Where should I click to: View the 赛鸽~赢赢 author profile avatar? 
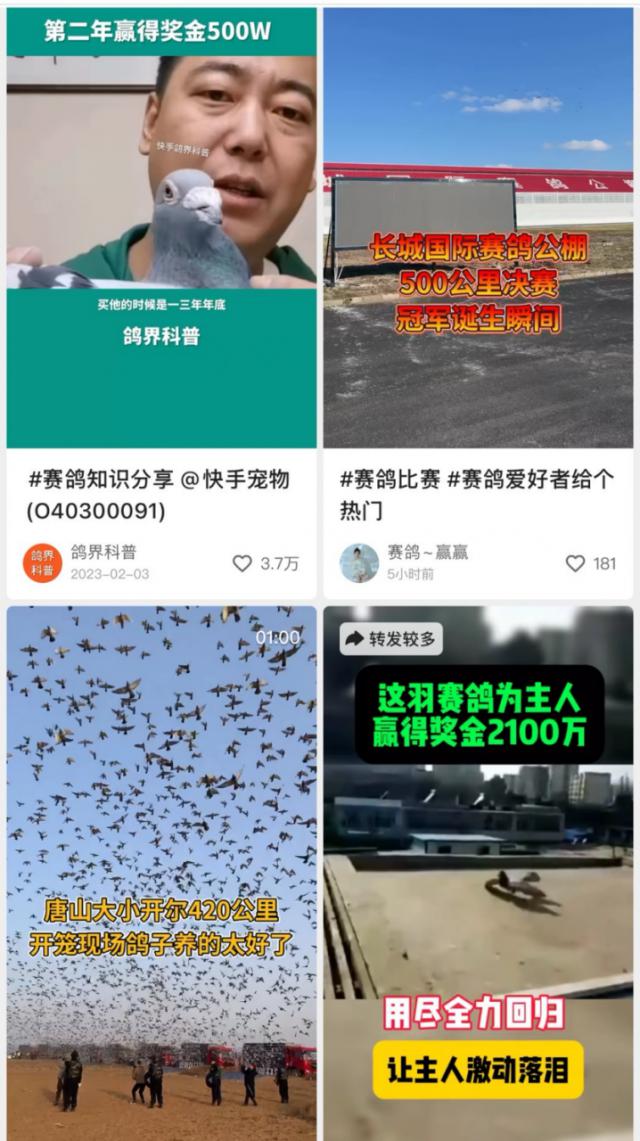(359, 563)
